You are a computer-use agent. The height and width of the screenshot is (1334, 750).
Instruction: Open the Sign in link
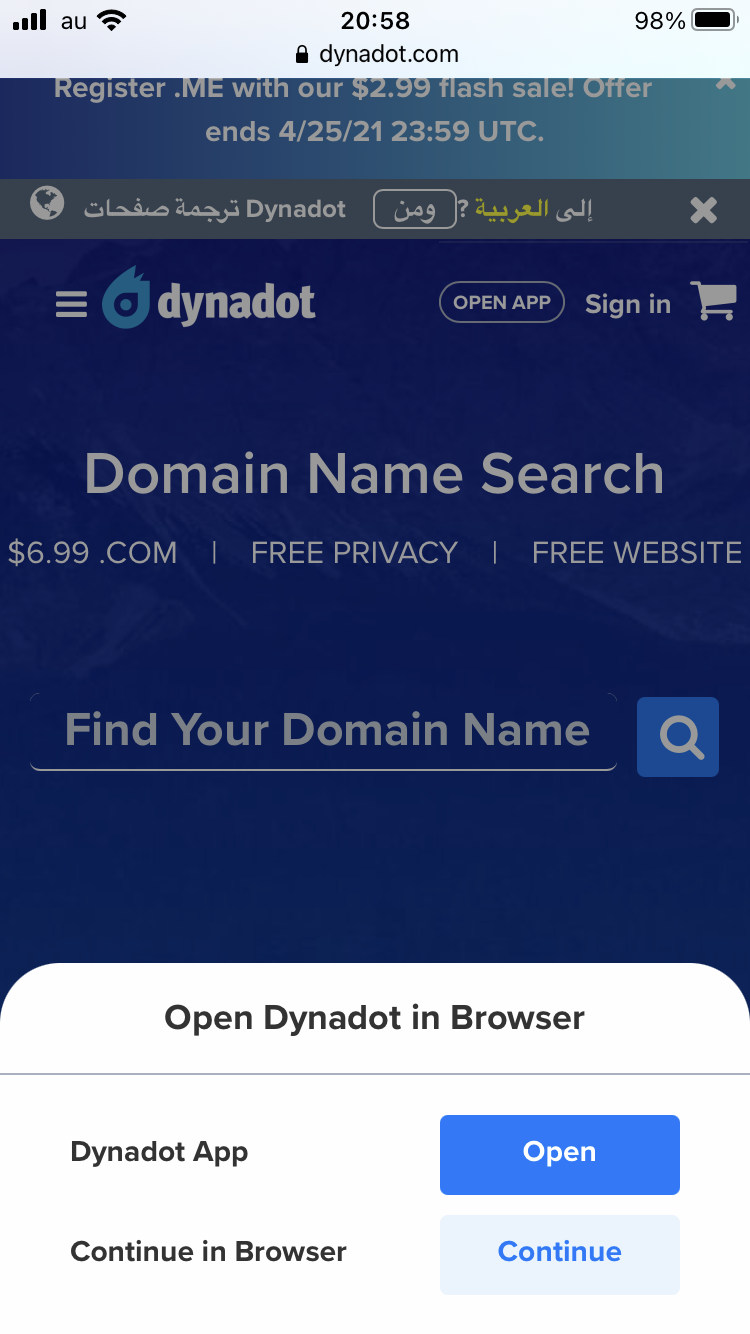pos(628,304)
